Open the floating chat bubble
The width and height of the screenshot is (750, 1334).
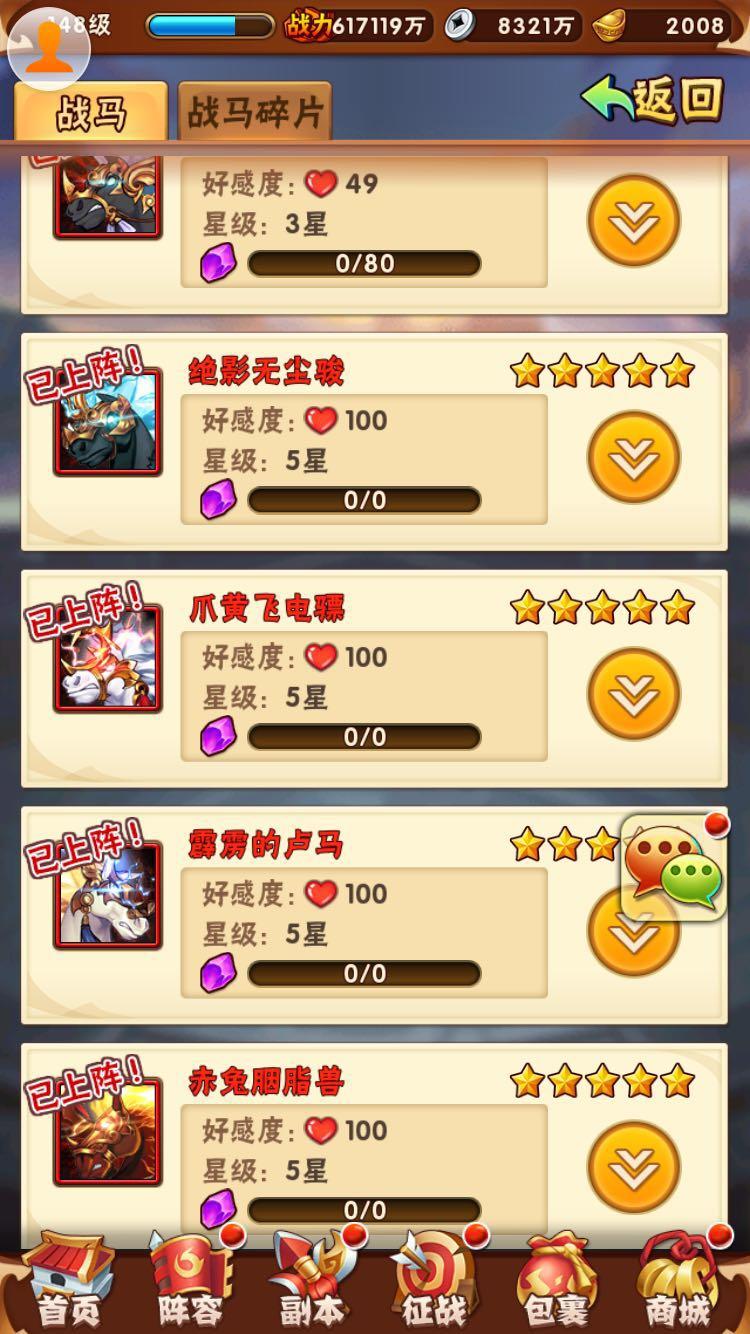pyautogui.click(x=673, y=868)
